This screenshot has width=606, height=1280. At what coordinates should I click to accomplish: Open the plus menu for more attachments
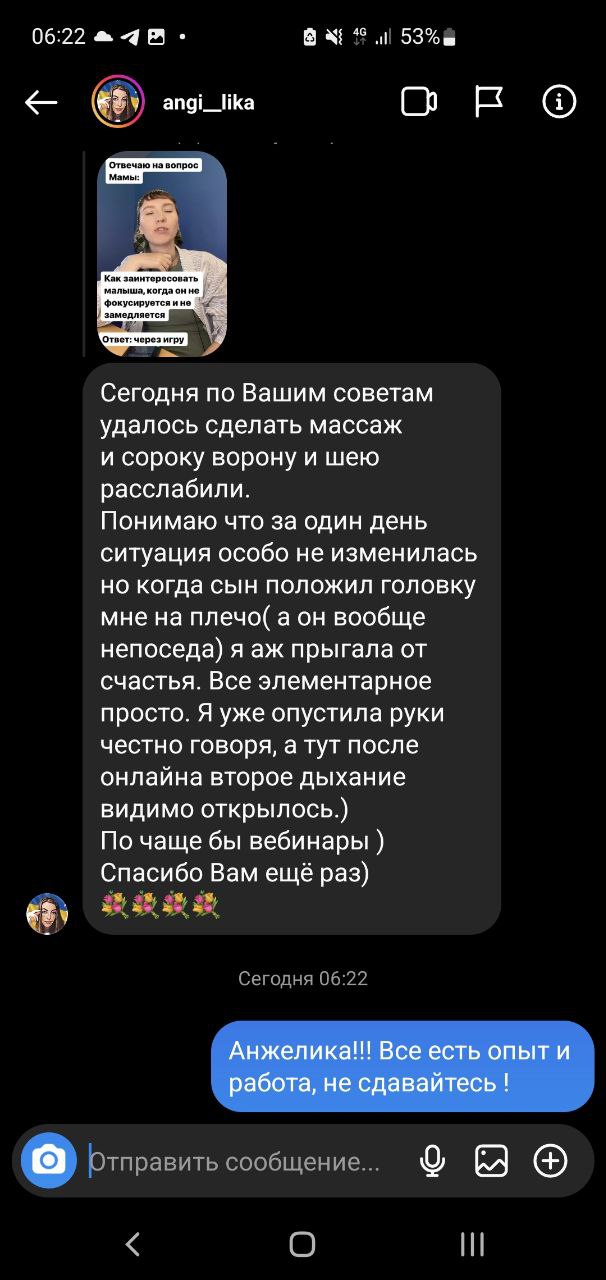pos(550,1161)
